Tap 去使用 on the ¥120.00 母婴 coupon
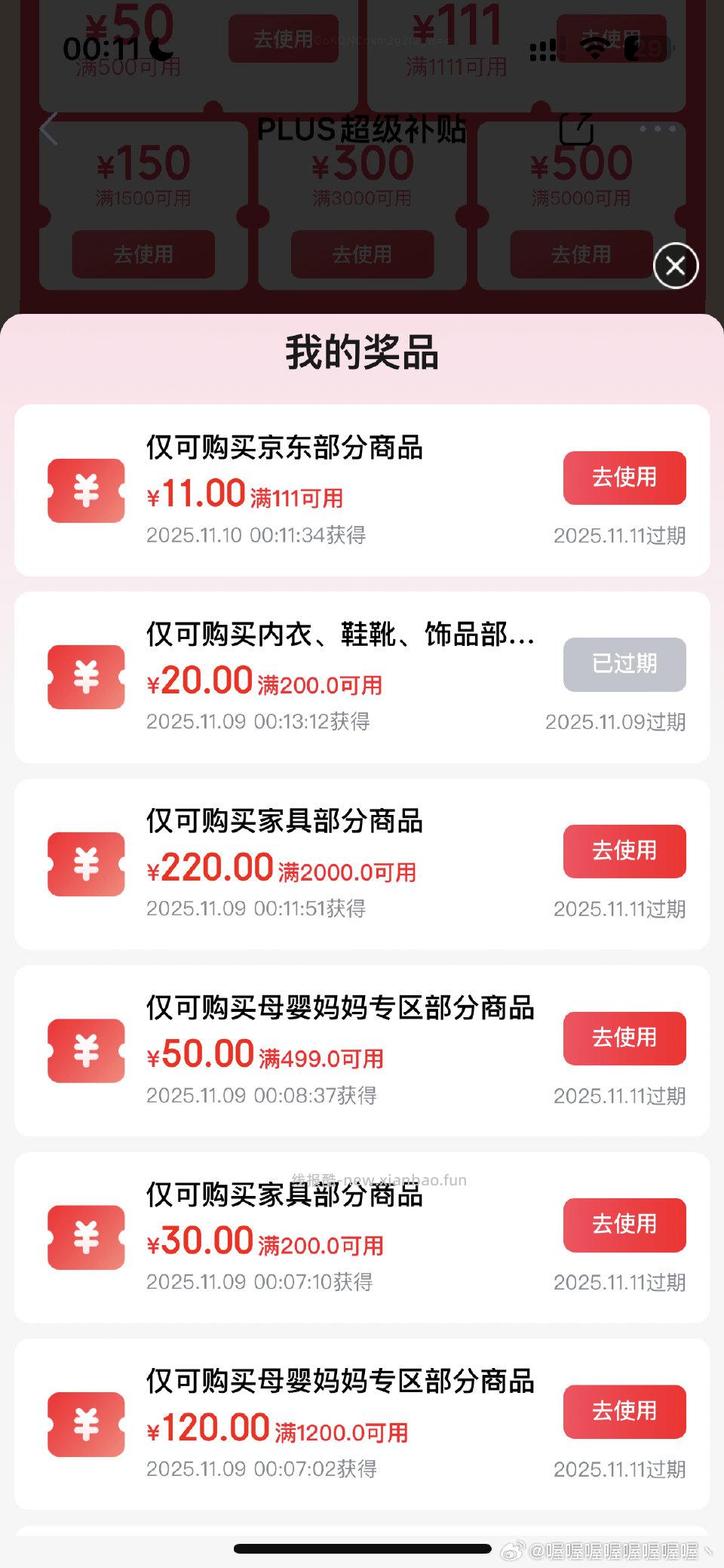Image resolution: width=724 pixels, height=1568 pixels. 624,1413
